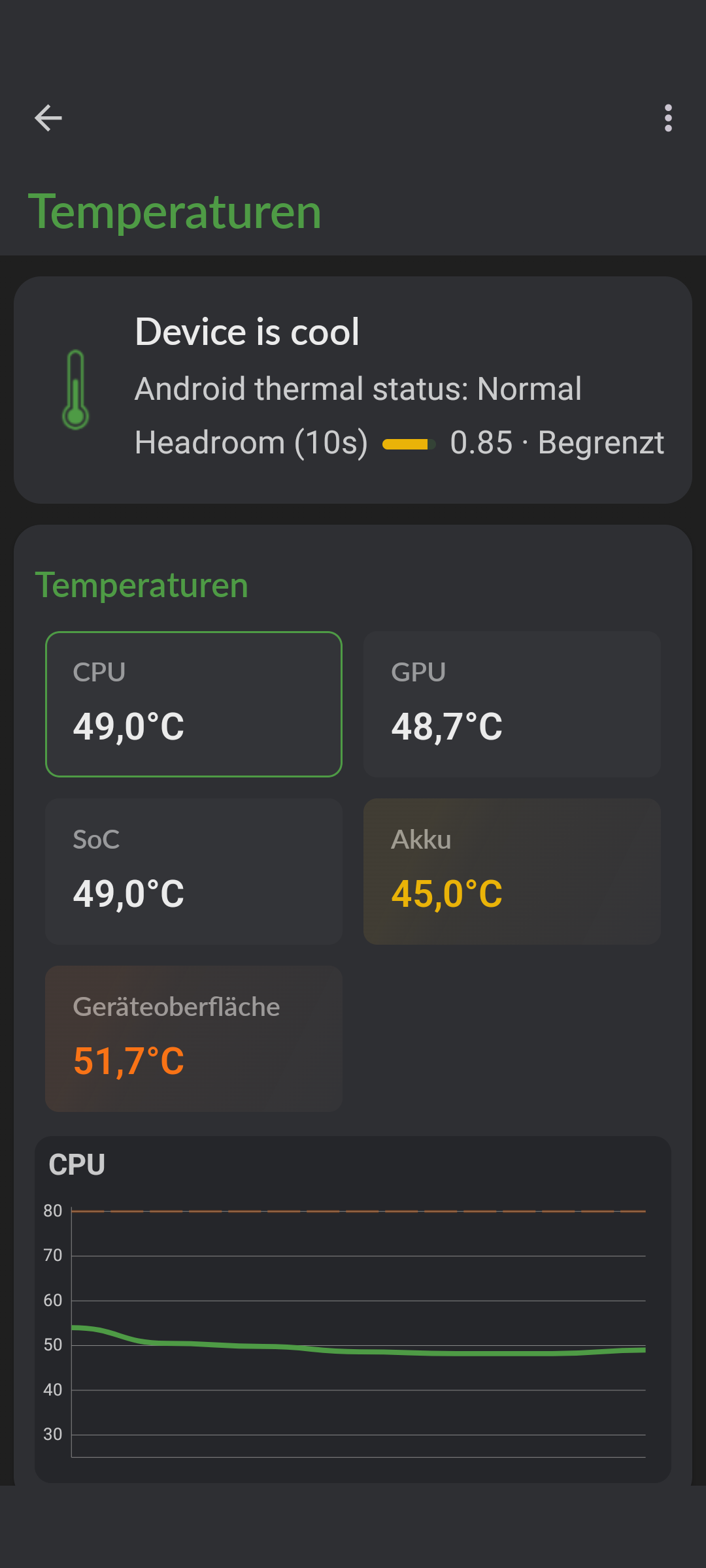Select the CPU temperature tile
The height and width of the screenshot is (1568, 706).
pos(193,704)
